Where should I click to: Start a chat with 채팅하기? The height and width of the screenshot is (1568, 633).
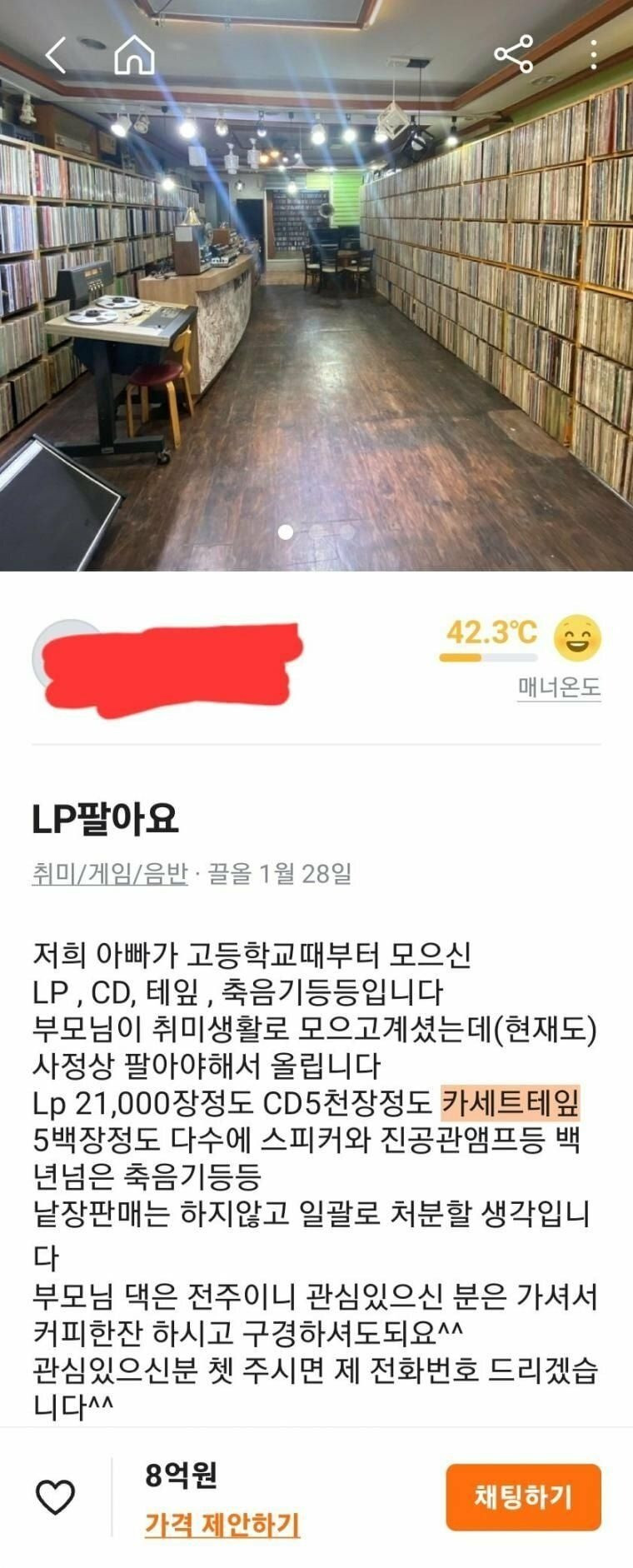(523, 1496)
